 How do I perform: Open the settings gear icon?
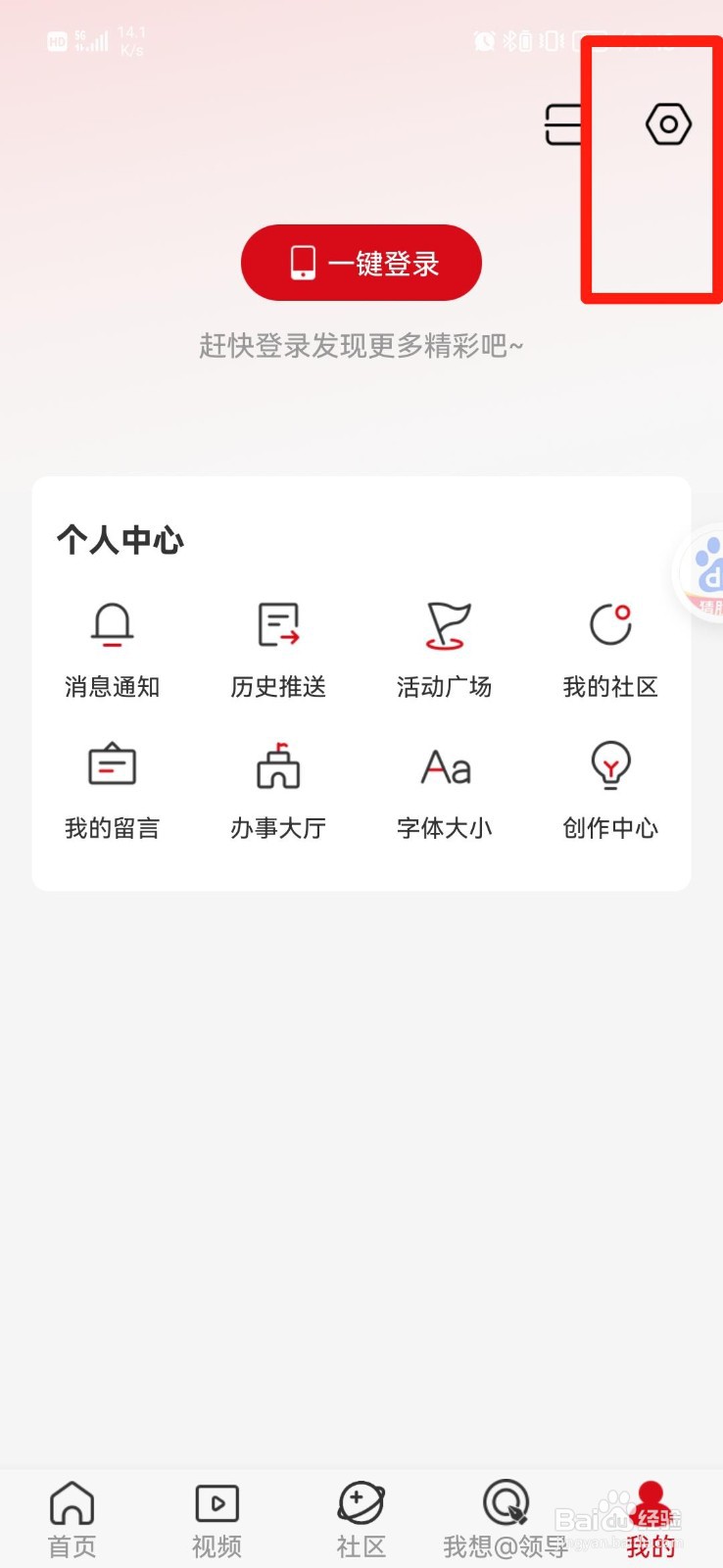coord(668,124)
